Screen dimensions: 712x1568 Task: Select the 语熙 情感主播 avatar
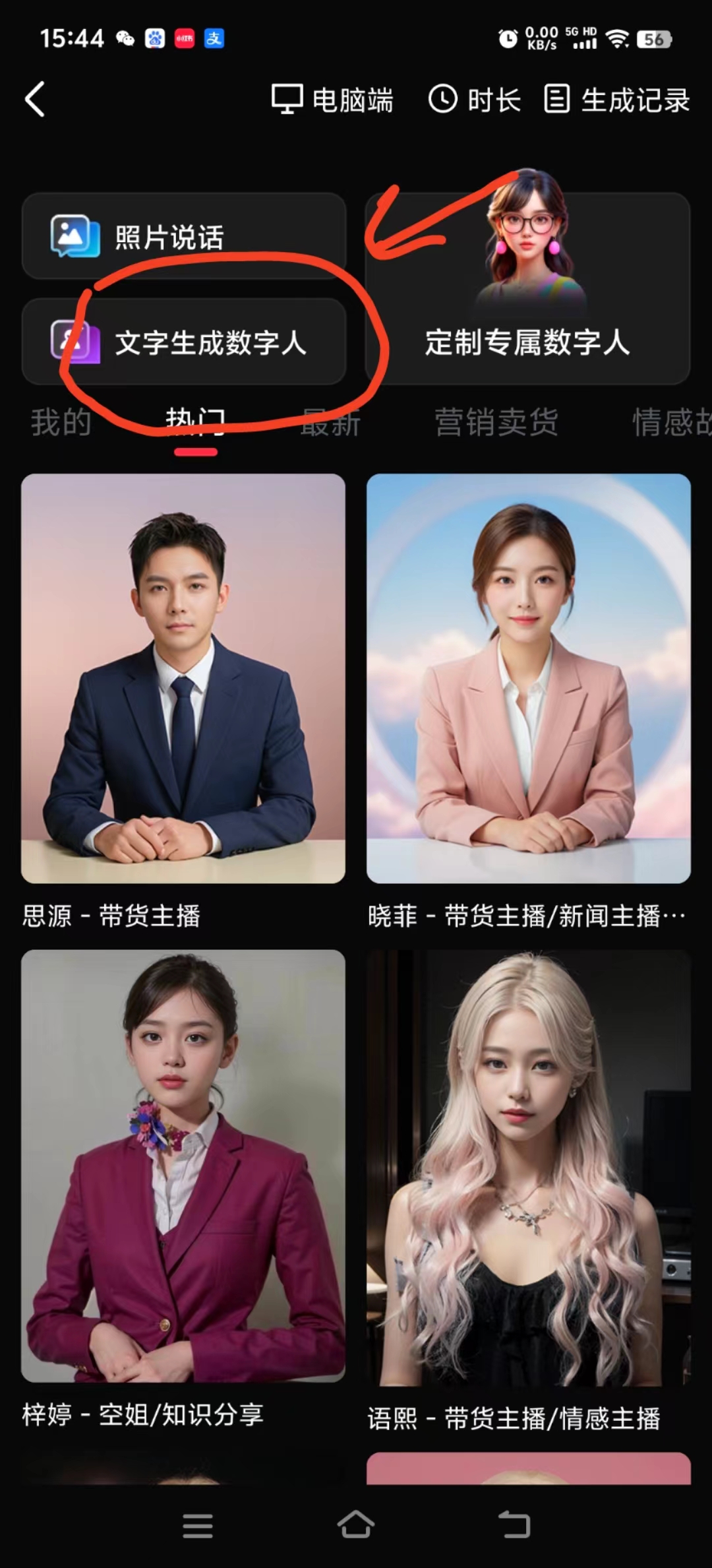528,1168
